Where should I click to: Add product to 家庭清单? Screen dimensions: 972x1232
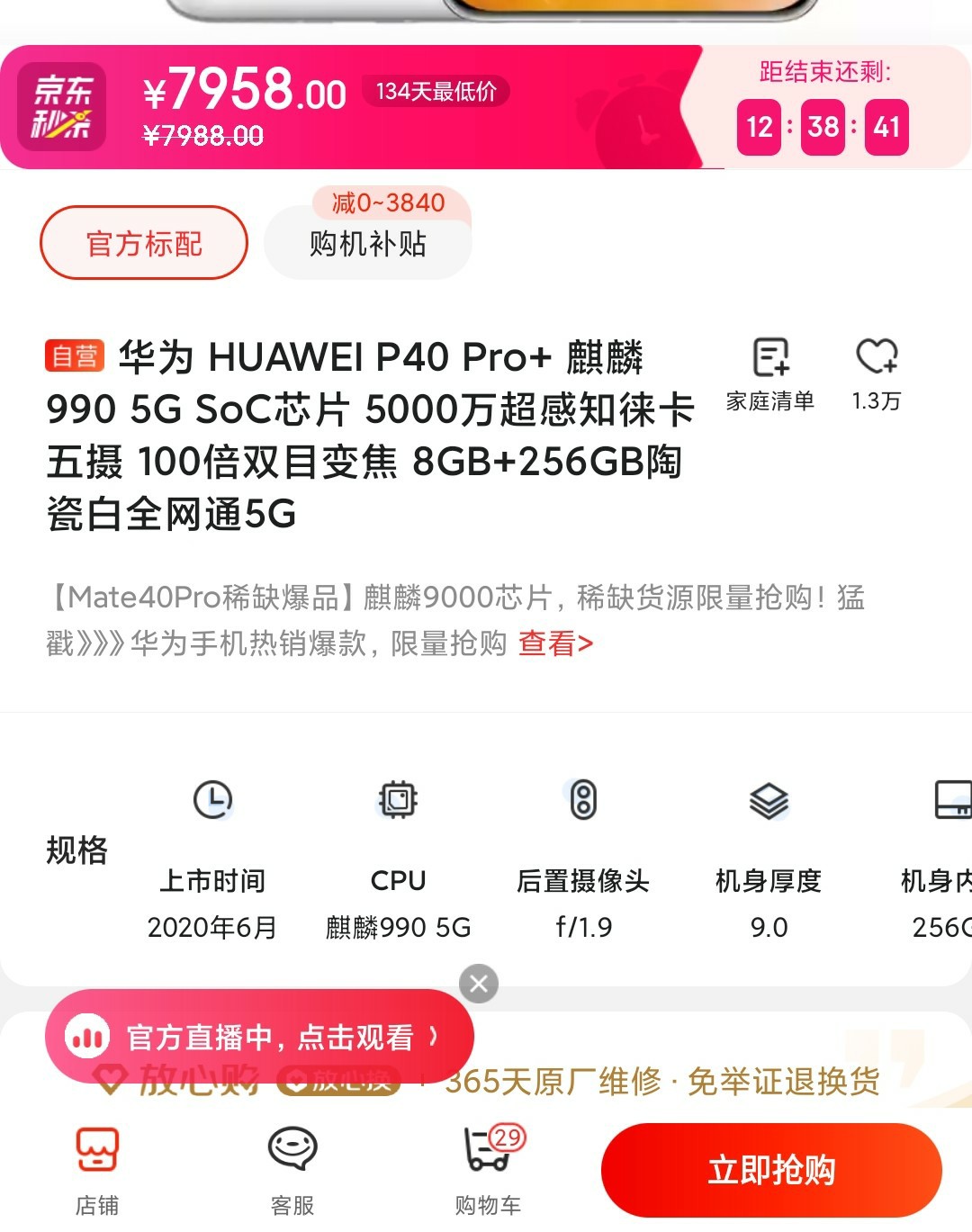769,373
